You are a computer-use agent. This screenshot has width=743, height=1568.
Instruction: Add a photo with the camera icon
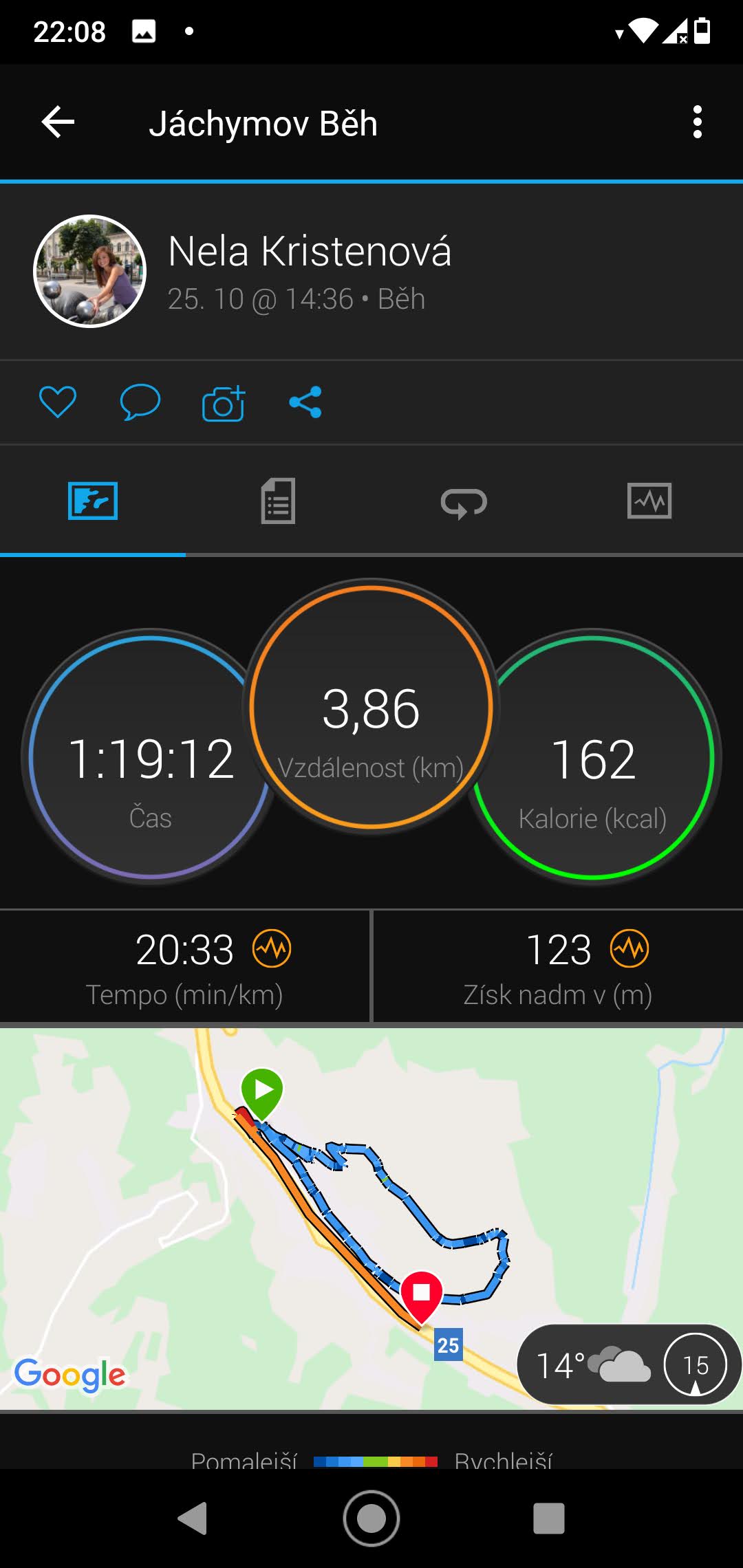point(224,403)
